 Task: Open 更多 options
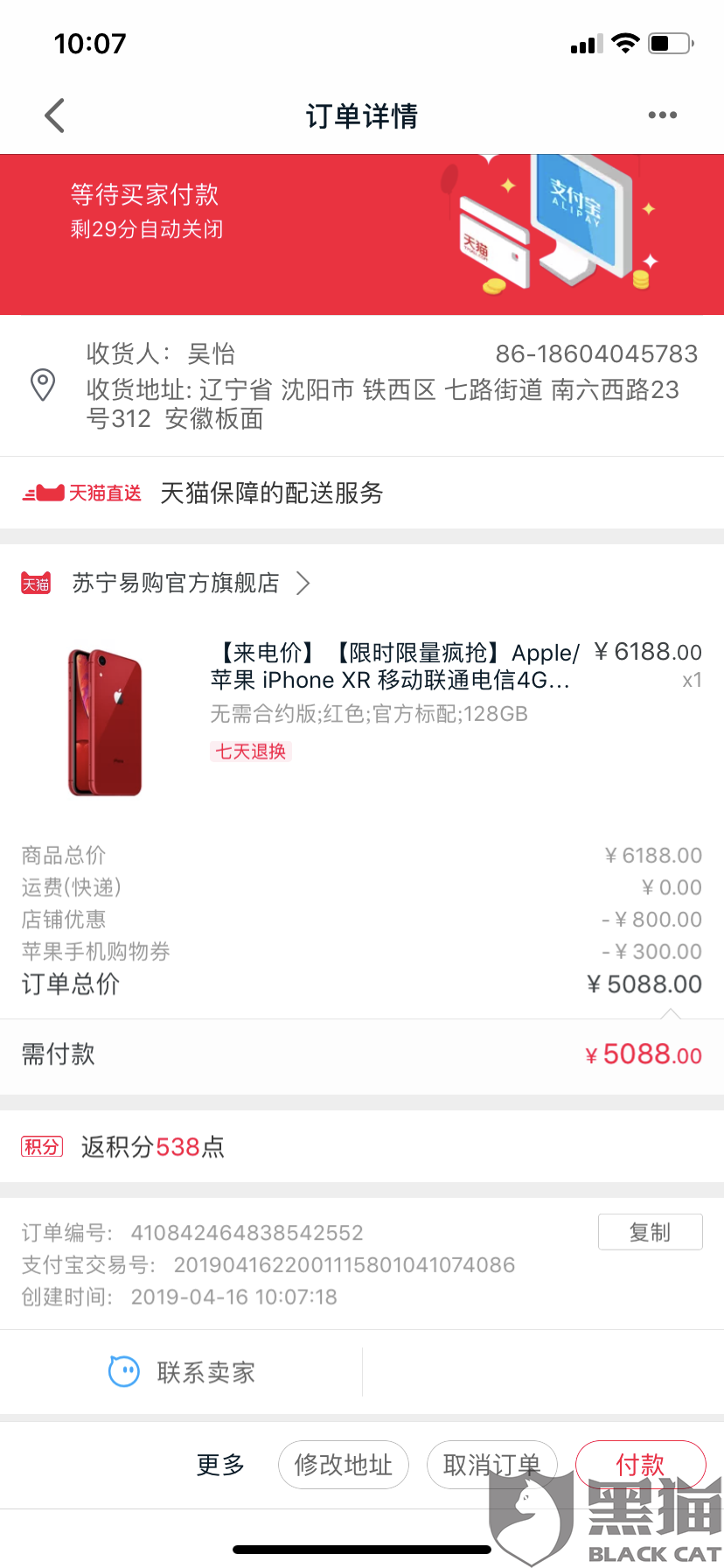(220, 1465)
